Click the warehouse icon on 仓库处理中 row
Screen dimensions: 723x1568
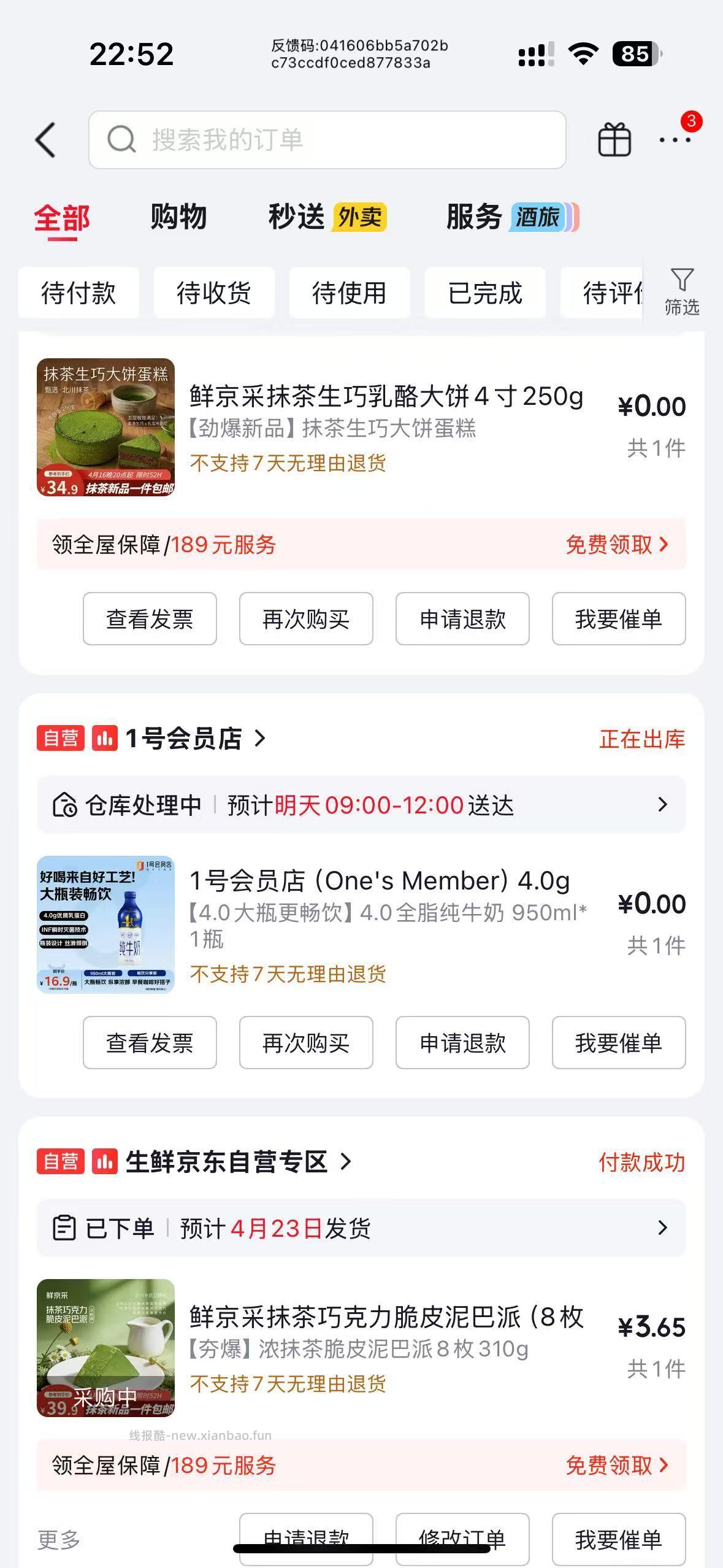click(x=67, y=805)
